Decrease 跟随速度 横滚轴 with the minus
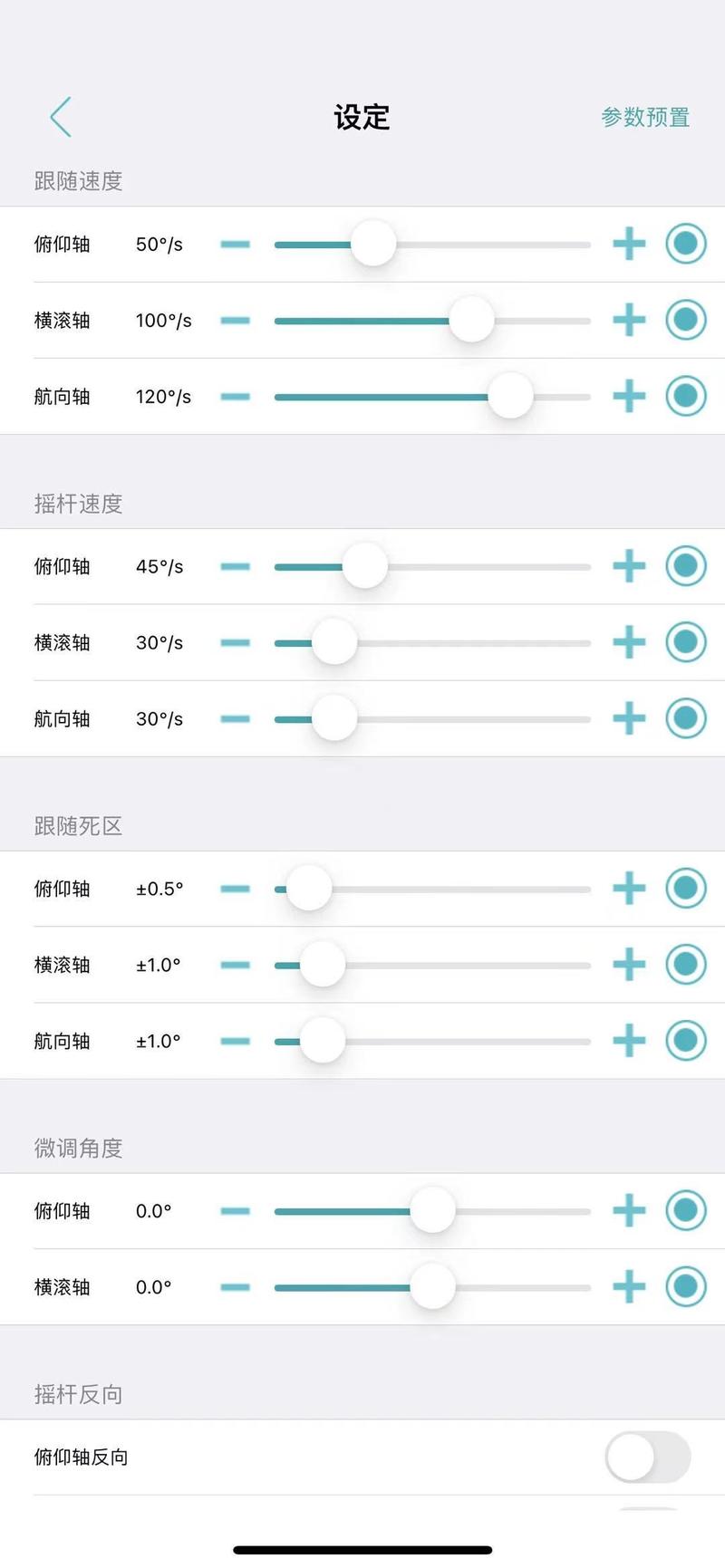Image resolution: width=725 pixels, height=1568 pixels. click(235, 320)
